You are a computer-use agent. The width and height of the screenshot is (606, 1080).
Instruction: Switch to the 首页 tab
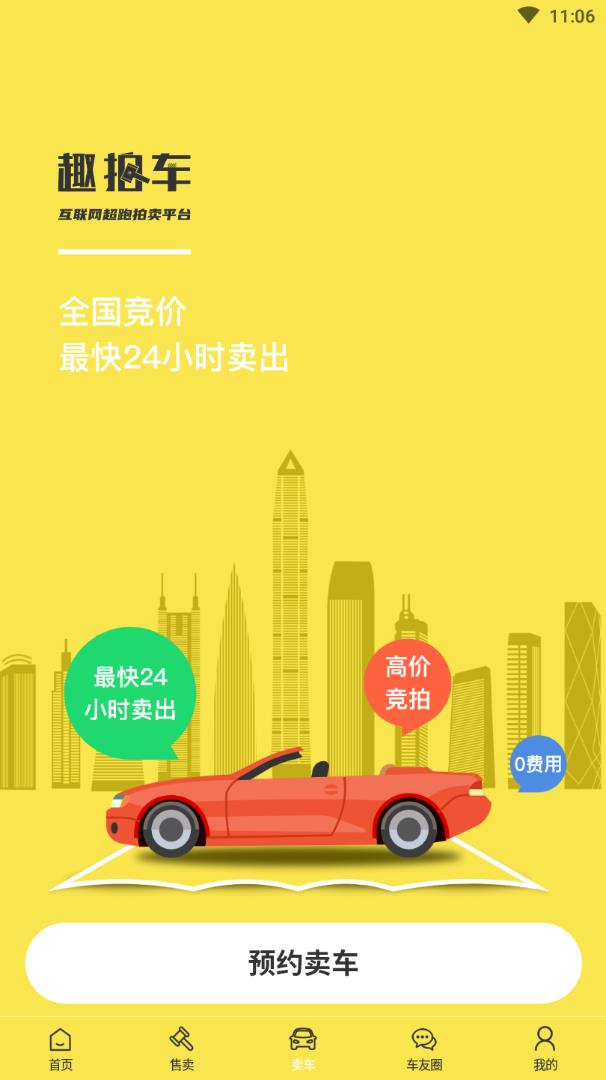pos(61,1048)
